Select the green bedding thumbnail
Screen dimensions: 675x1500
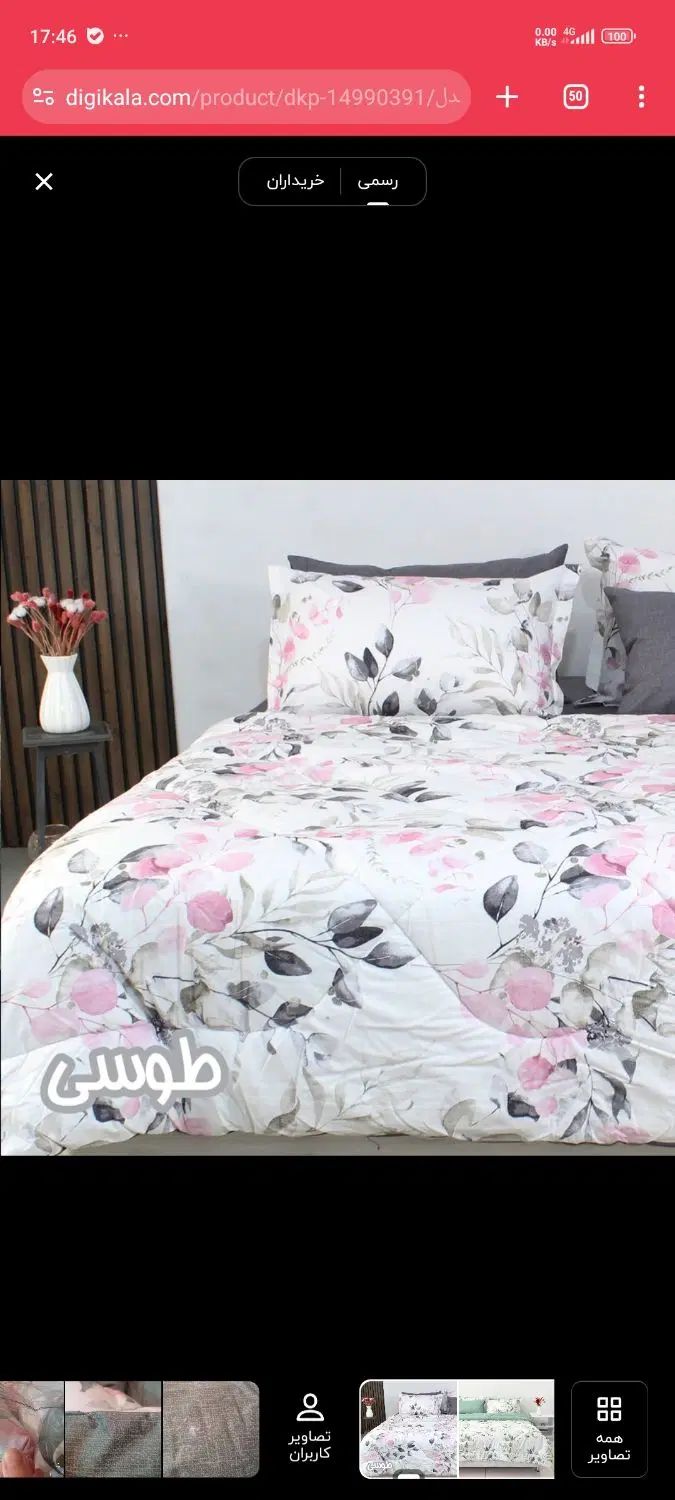click(x=506, y=1429)
